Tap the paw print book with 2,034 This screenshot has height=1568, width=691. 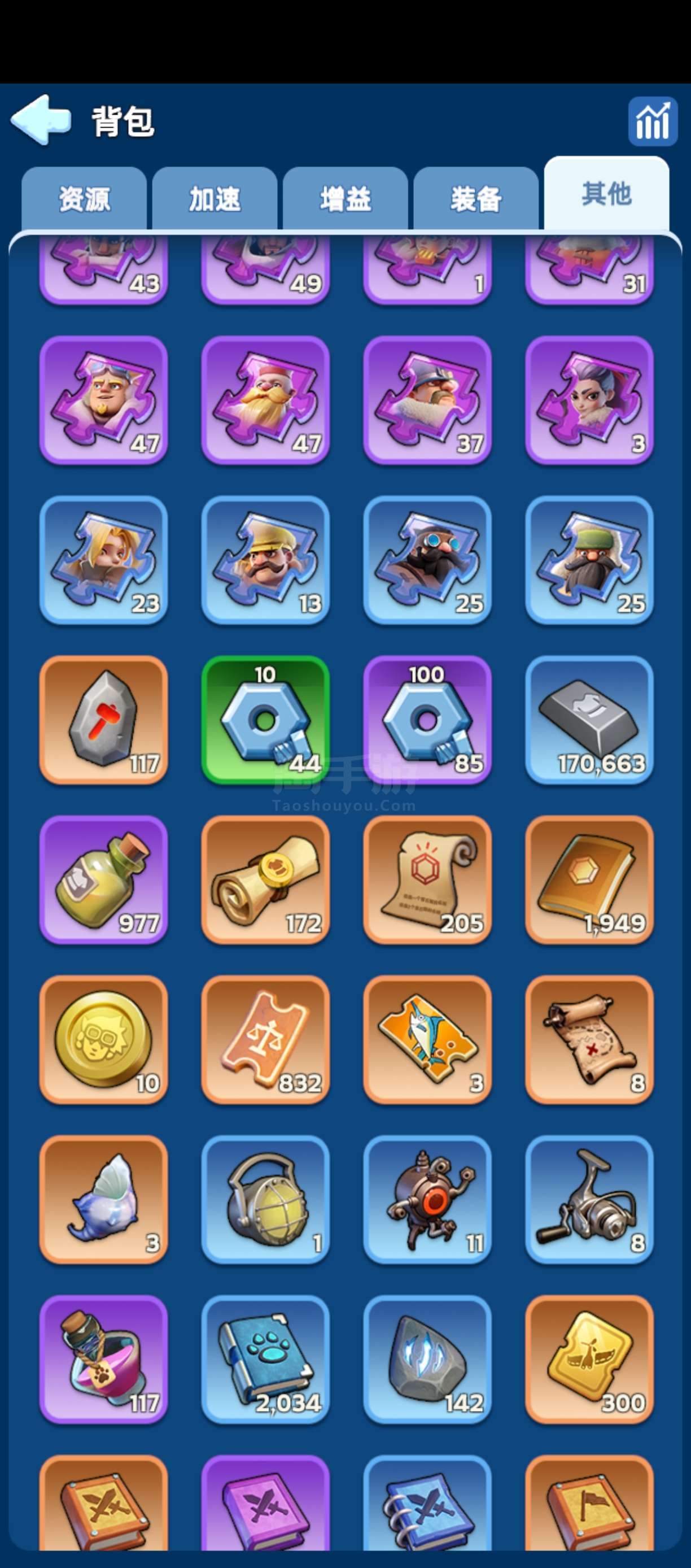tap(265, 1360)
